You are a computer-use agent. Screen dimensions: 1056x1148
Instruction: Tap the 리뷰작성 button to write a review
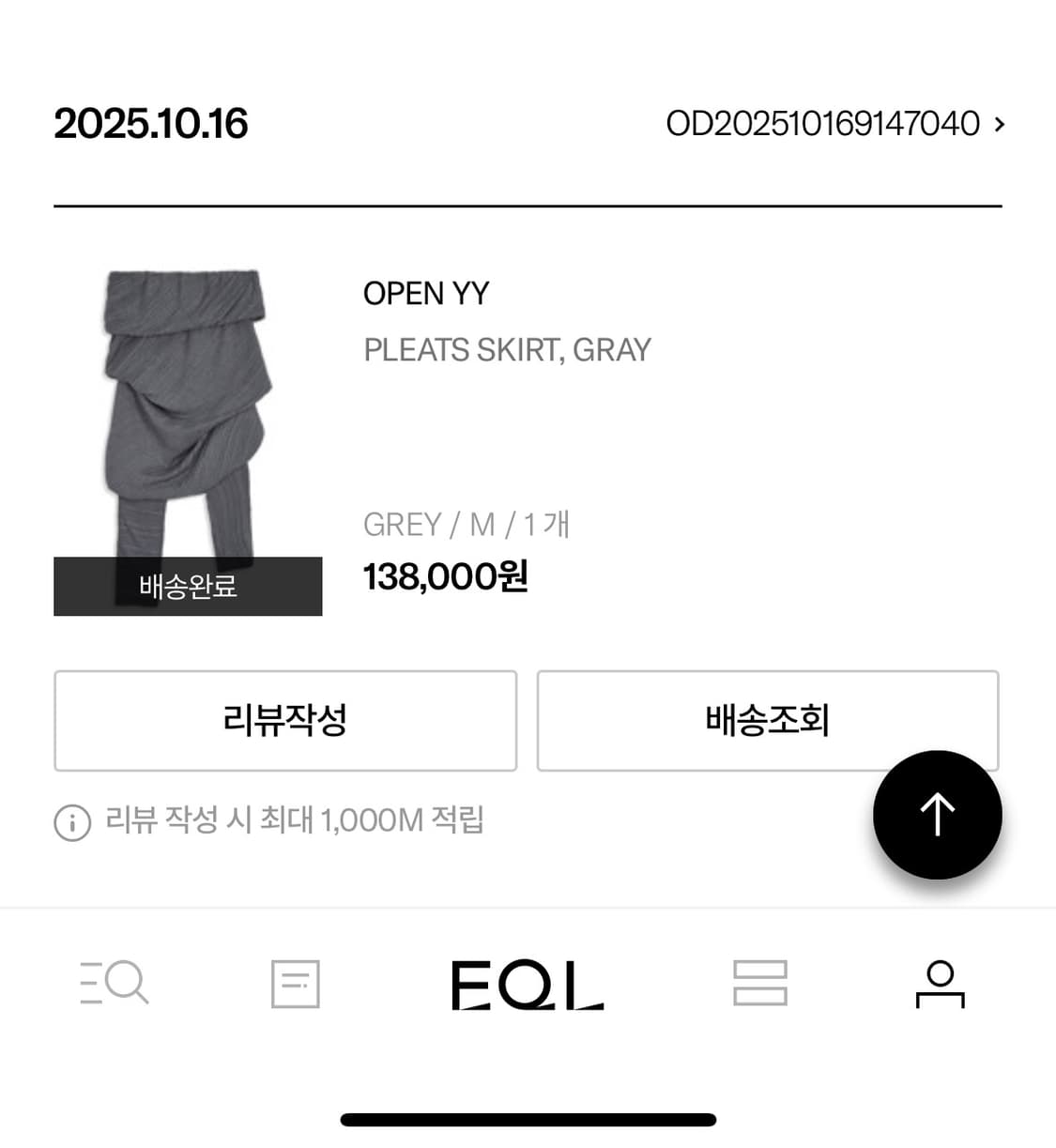coord(284,721)
